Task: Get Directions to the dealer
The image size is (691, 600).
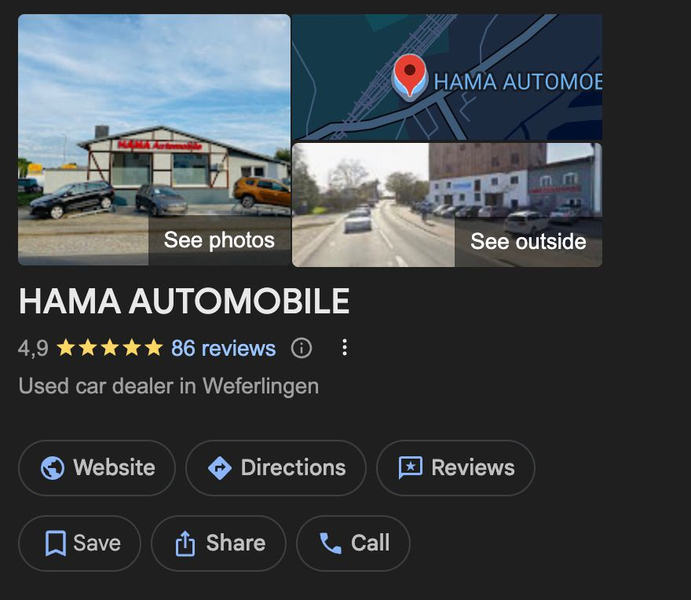Action: coord(276,468)
